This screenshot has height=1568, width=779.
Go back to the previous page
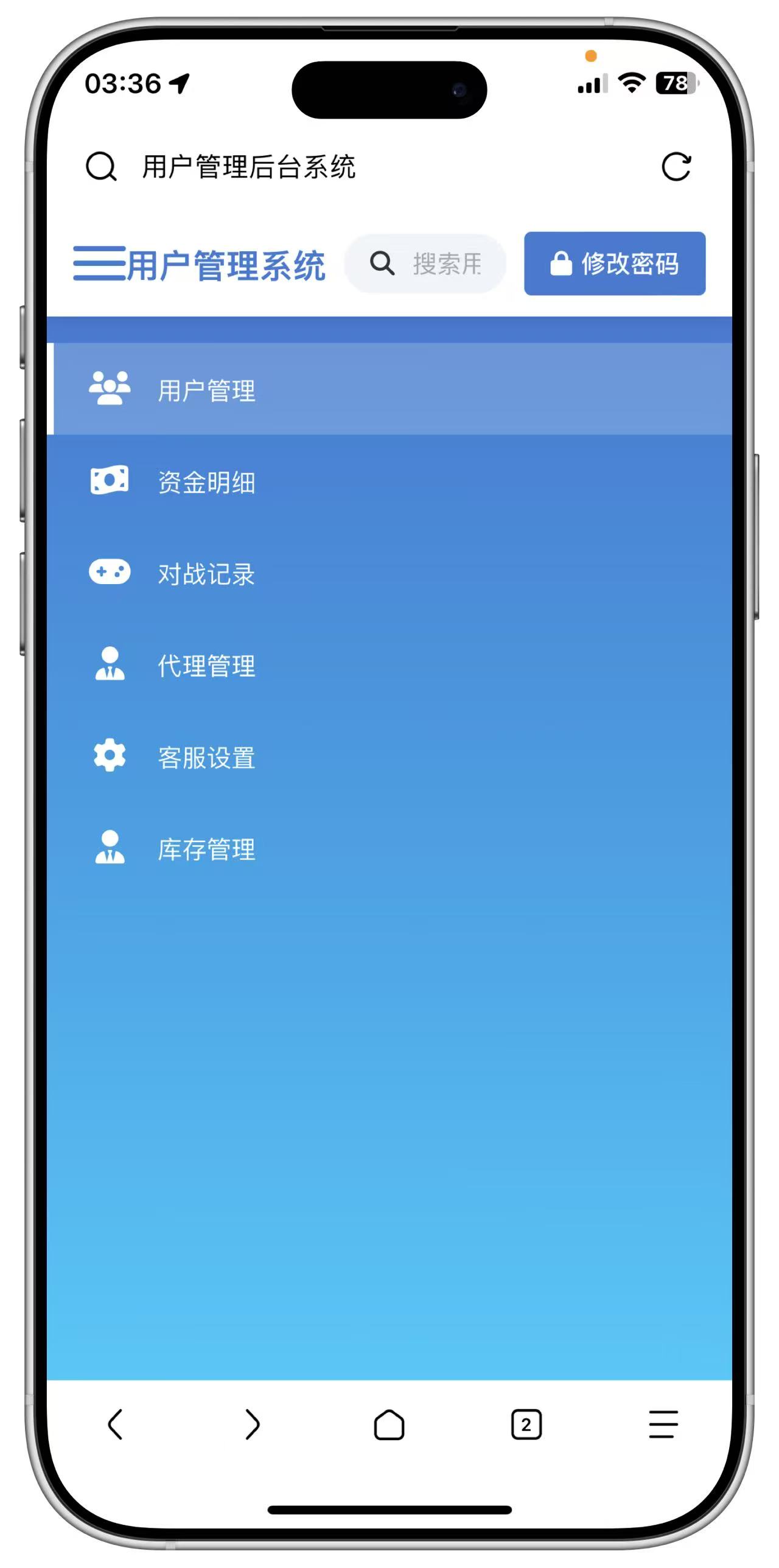click(x=115, y=1424)
